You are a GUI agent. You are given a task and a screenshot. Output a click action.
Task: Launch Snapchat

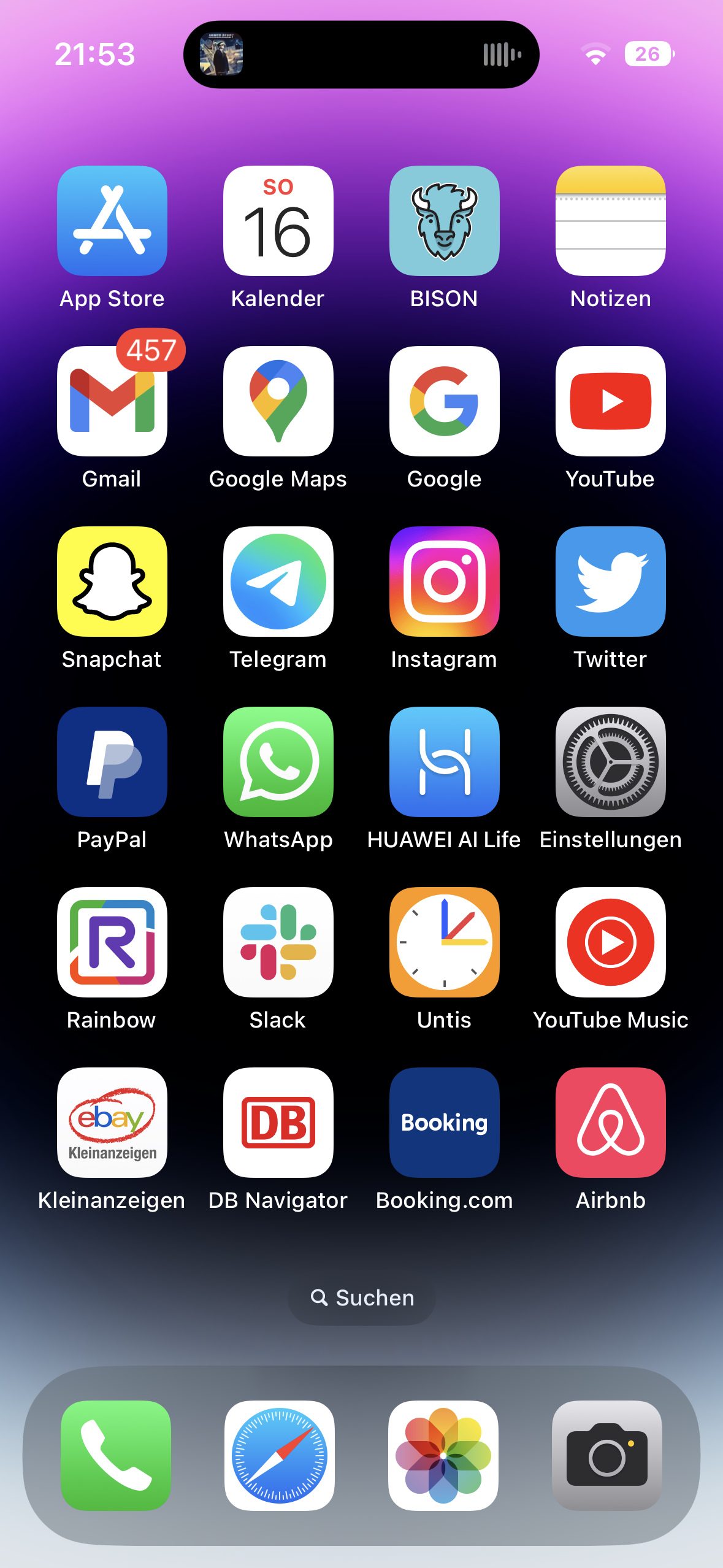[112, 582]
